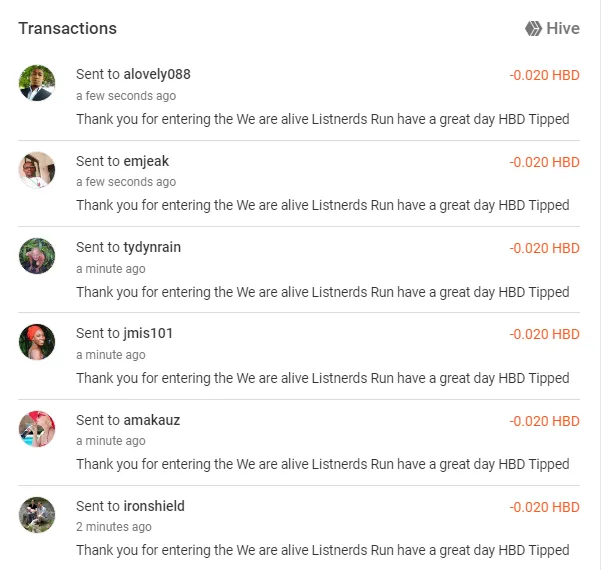The image size is (601, 570).
Task: Open jmis101's profile link
Action: coord(148,333)
